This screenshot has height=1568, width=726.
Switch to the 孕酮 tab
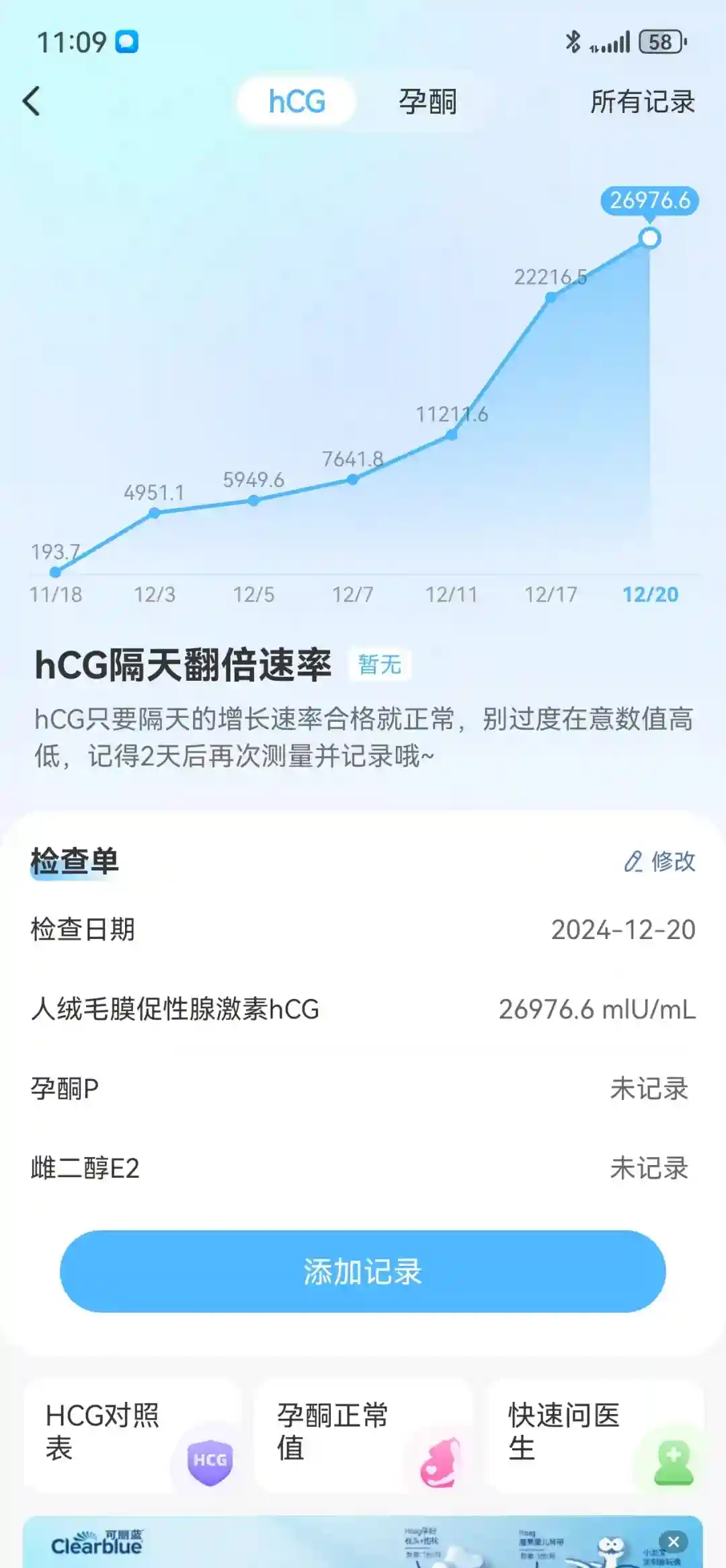coord(428,102)
